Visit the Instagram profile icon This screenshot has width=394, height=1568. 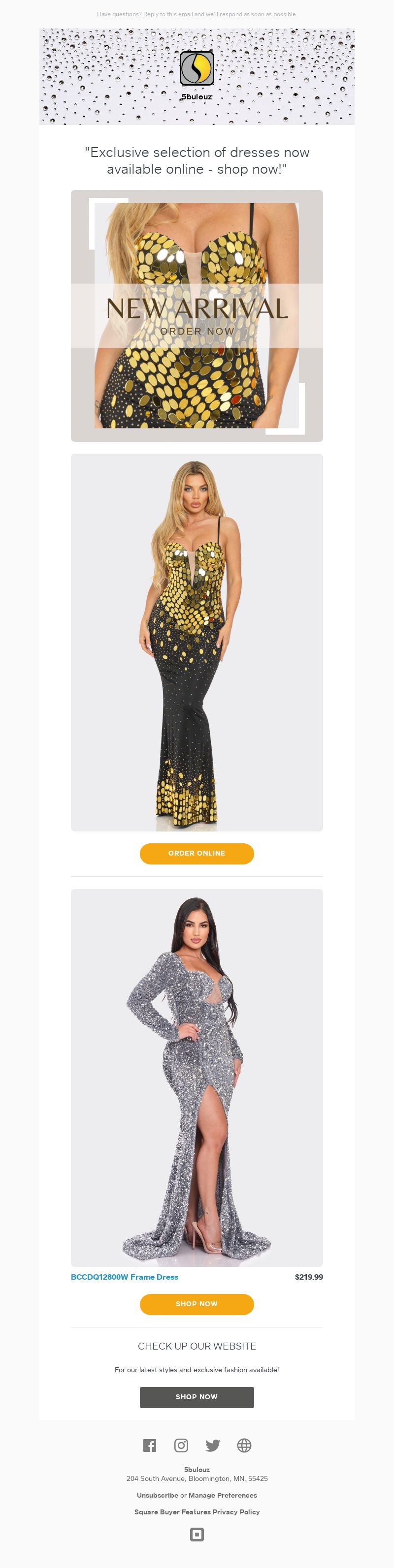(x=181, y=1445)
